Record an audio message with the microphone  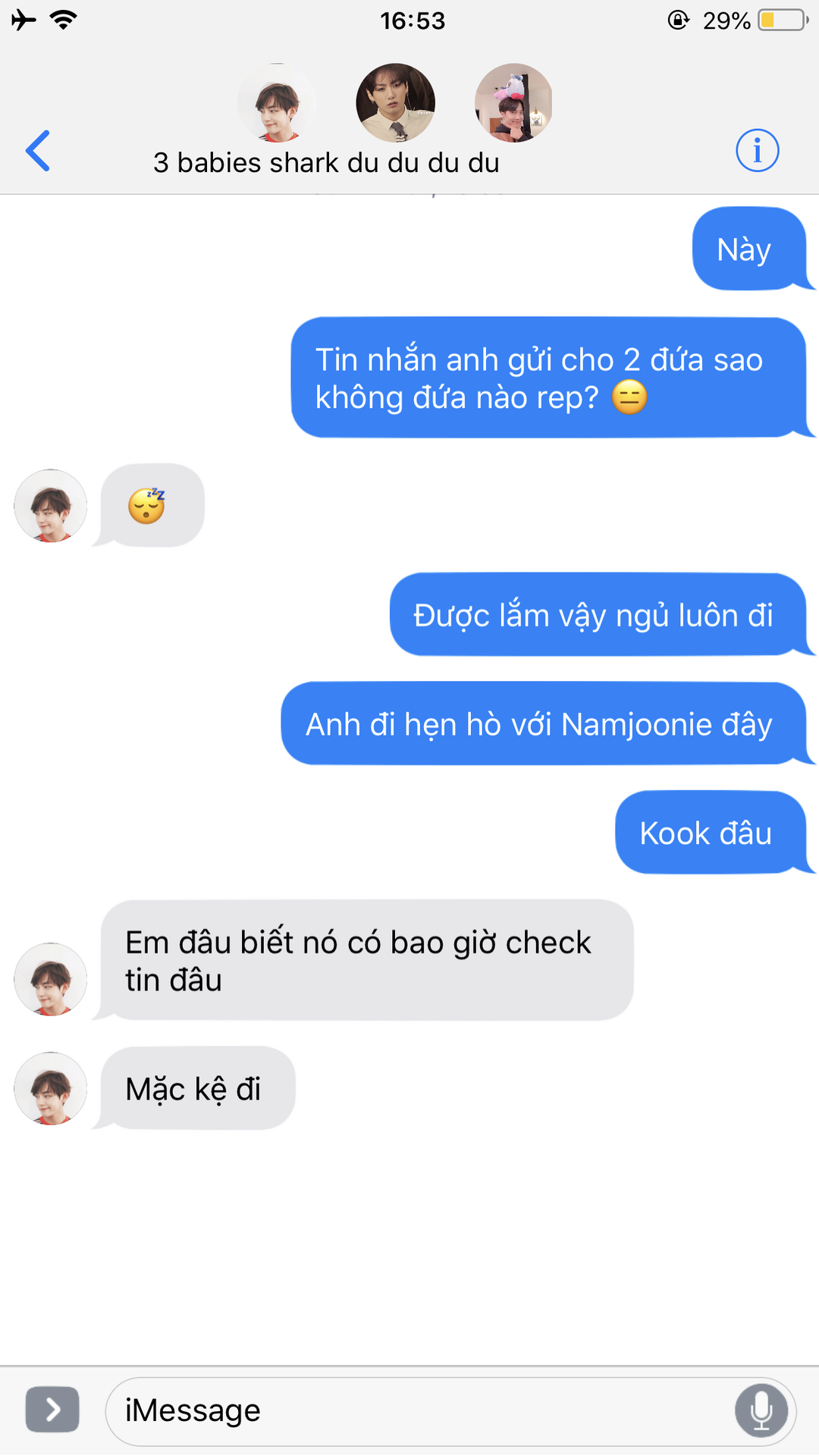[761, 1411]
